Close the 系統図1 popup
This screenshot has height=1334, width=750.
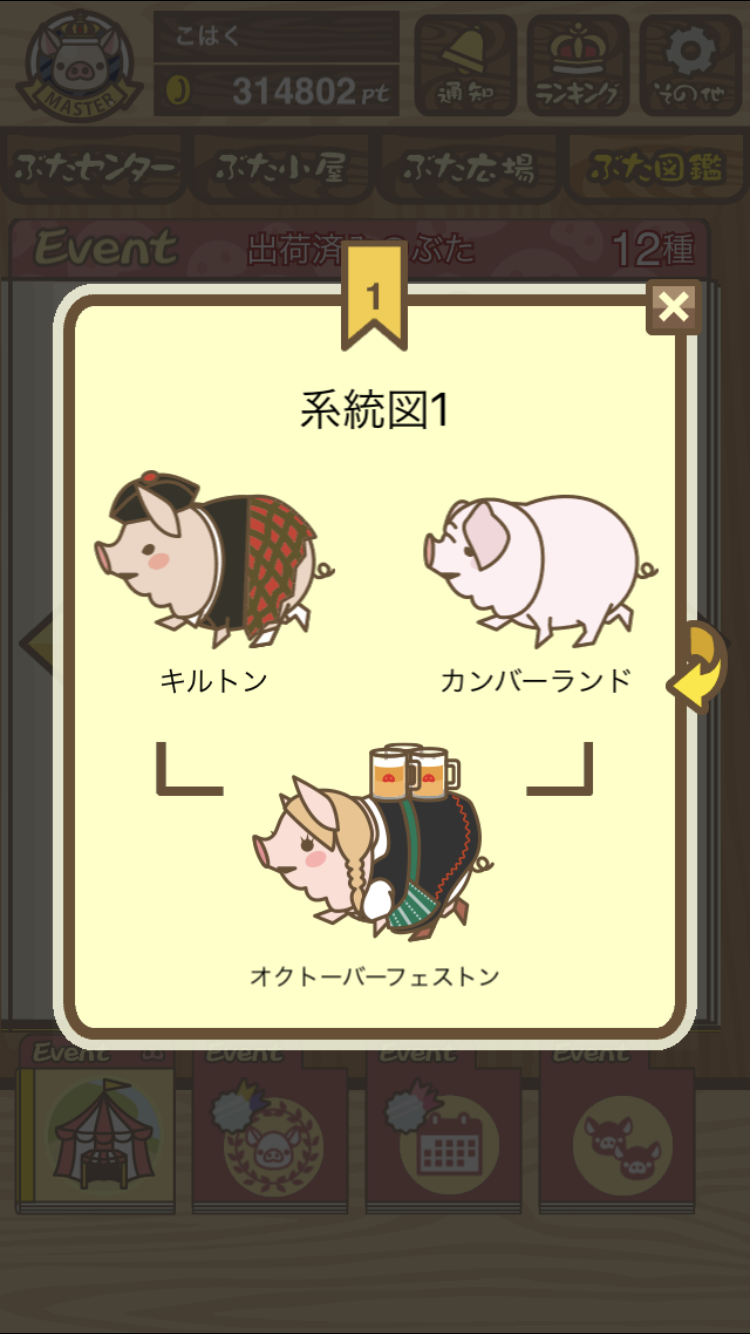click(x=673, y=307)
